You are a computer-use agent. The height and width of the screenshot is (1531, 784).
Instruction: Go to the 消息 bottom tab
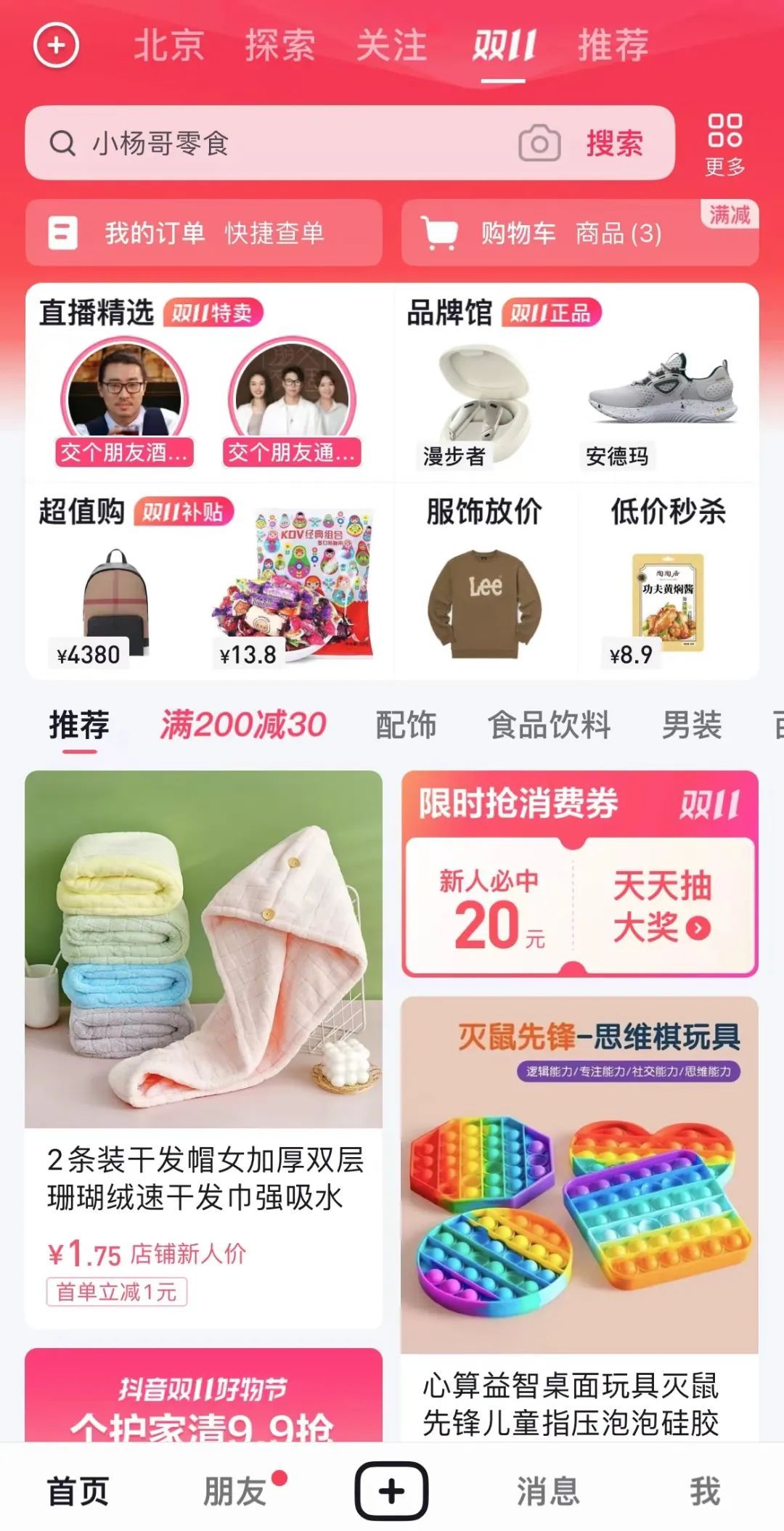[548, 1491]
